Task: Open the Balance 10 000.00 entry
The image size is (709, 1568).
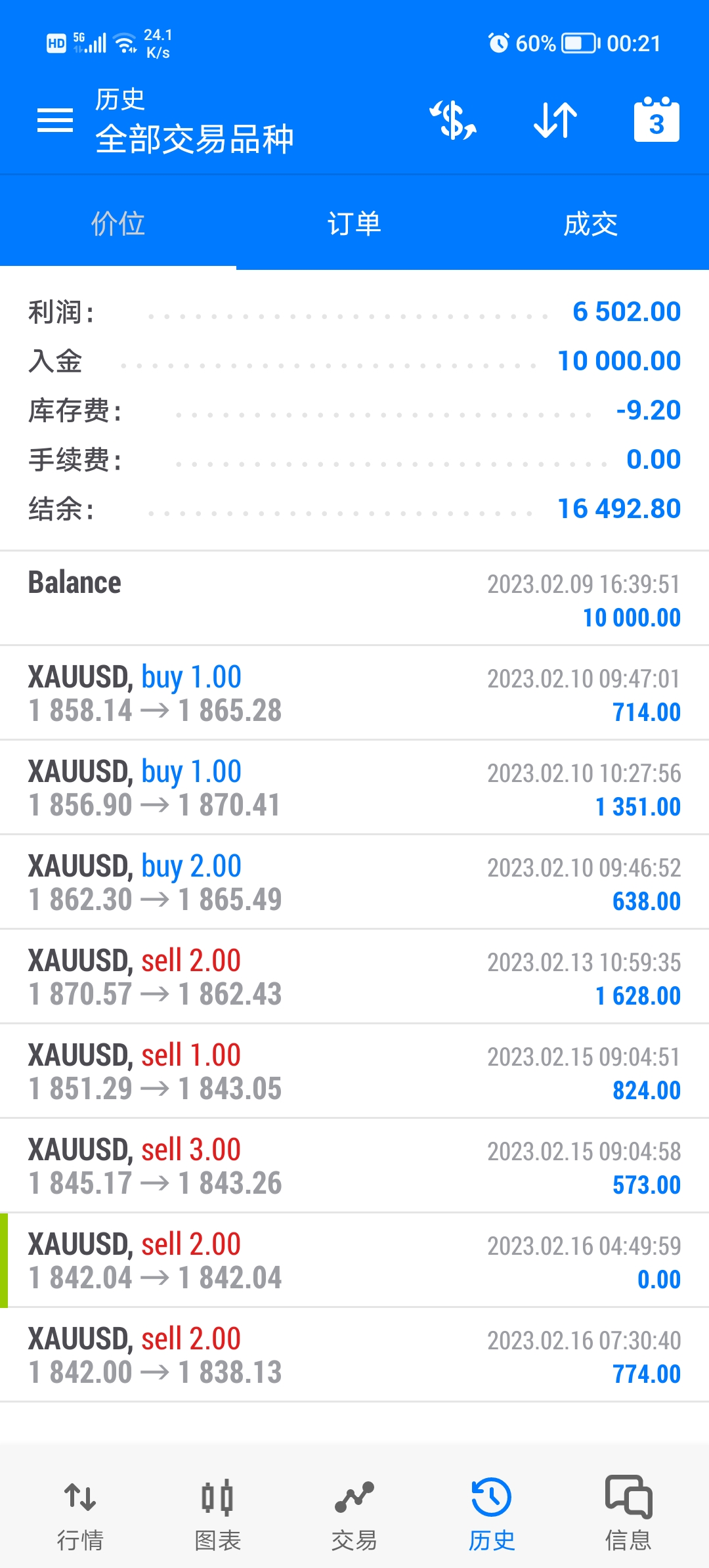Action: point(354,599)
